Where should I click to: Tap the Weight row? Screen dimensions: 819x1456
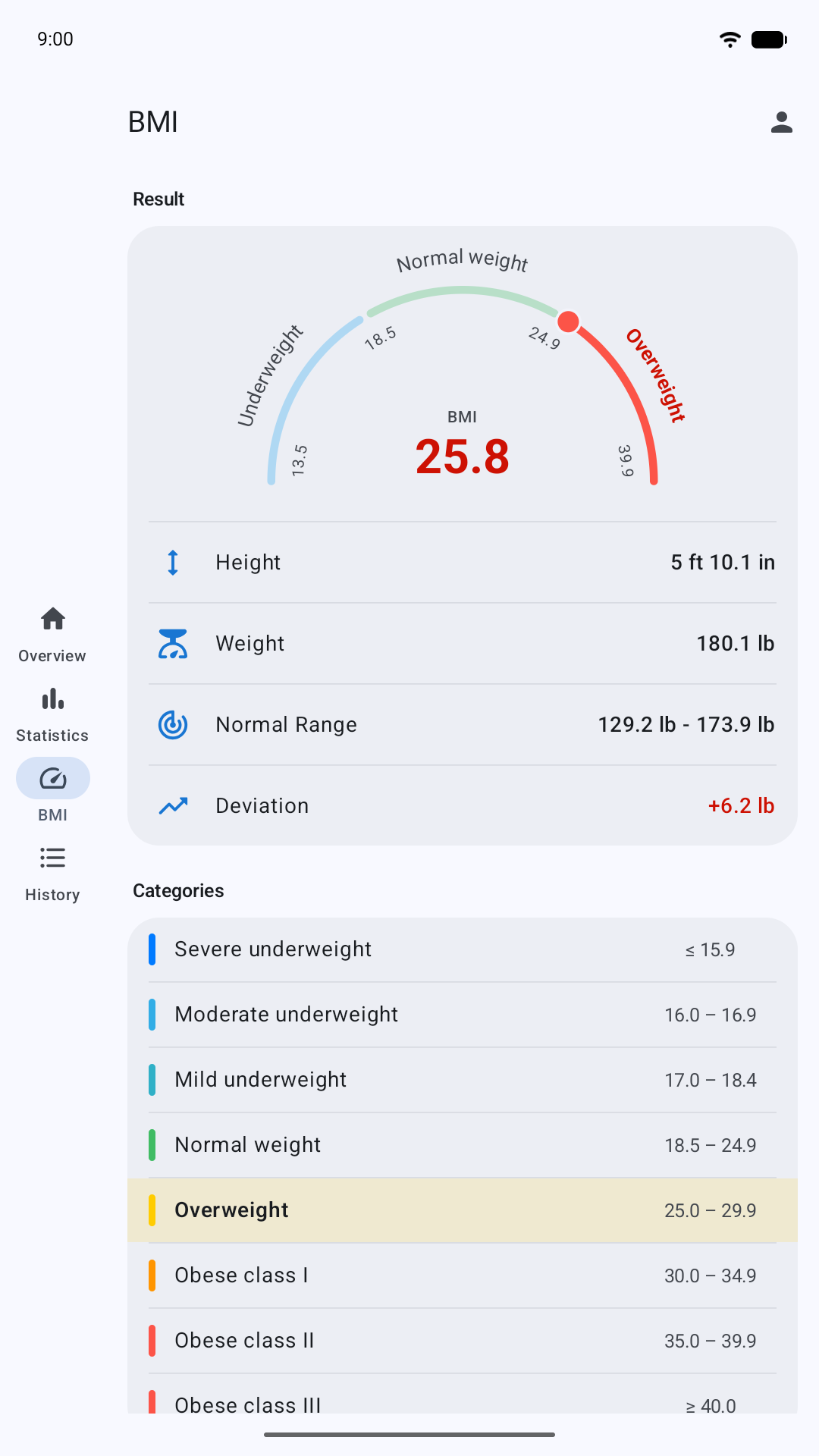click(463, 644)
